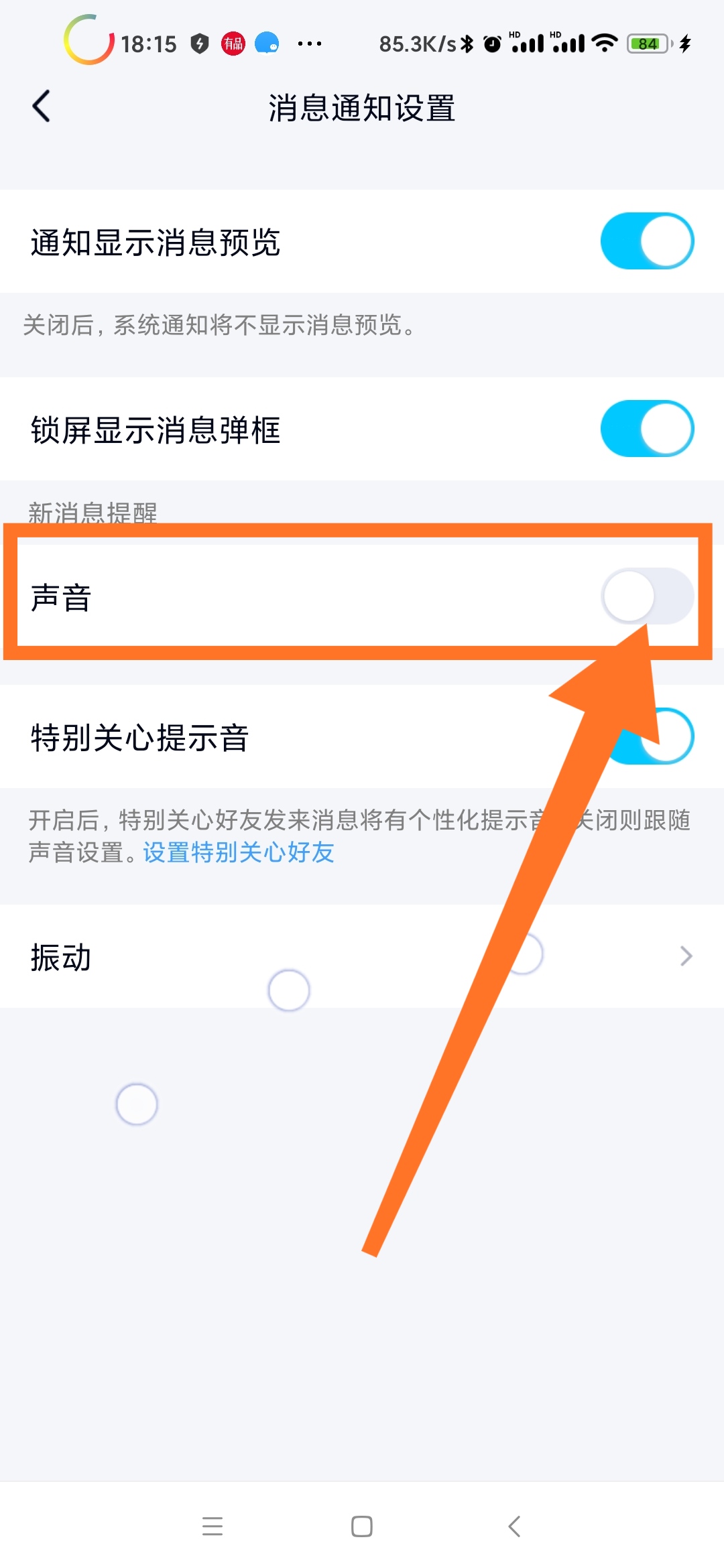Tap the red 有品 notification icon

pyautogui.click(x=231, y=43)
